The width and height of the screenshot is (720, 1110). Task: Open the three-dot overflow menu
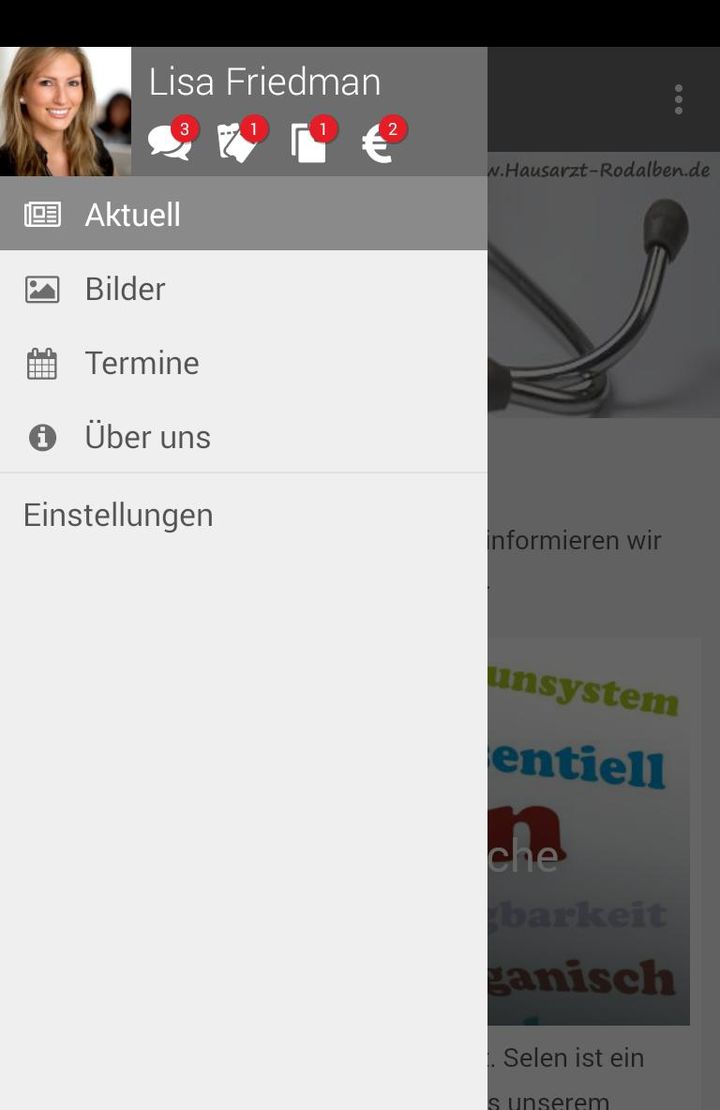[x=679, y=99]
